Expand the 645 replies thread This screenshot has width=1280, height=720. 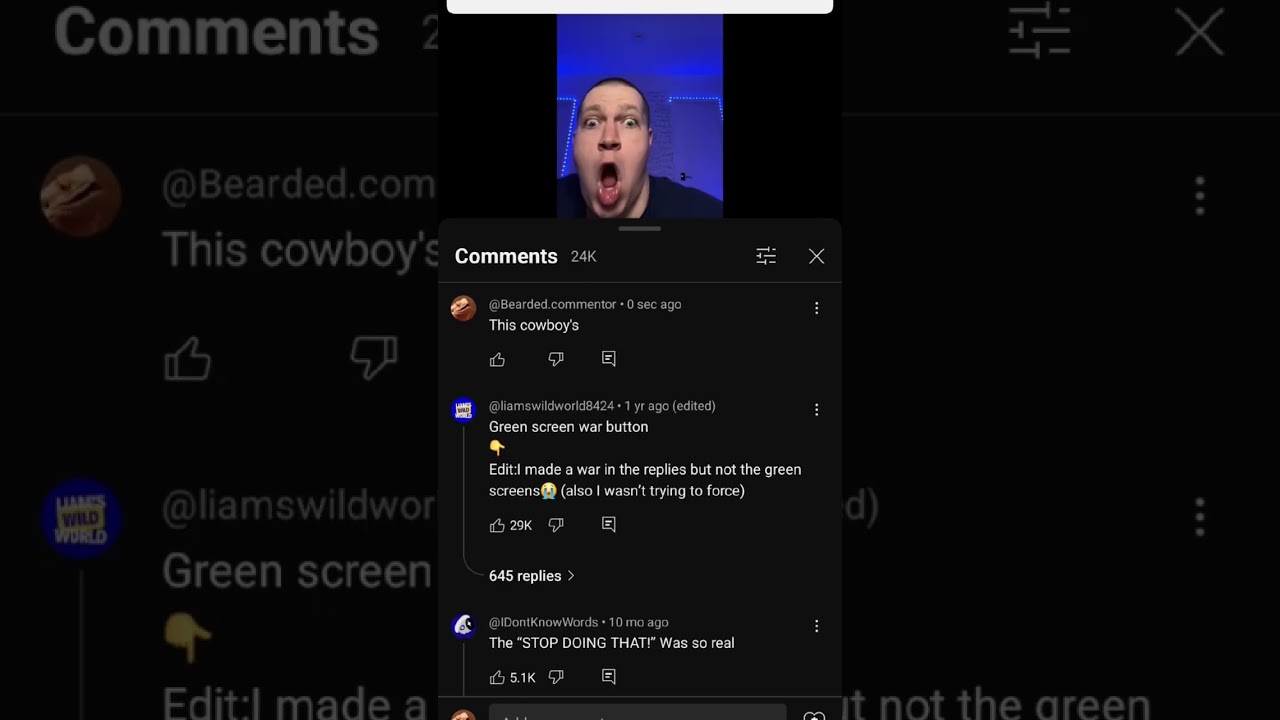pos(531,576)
